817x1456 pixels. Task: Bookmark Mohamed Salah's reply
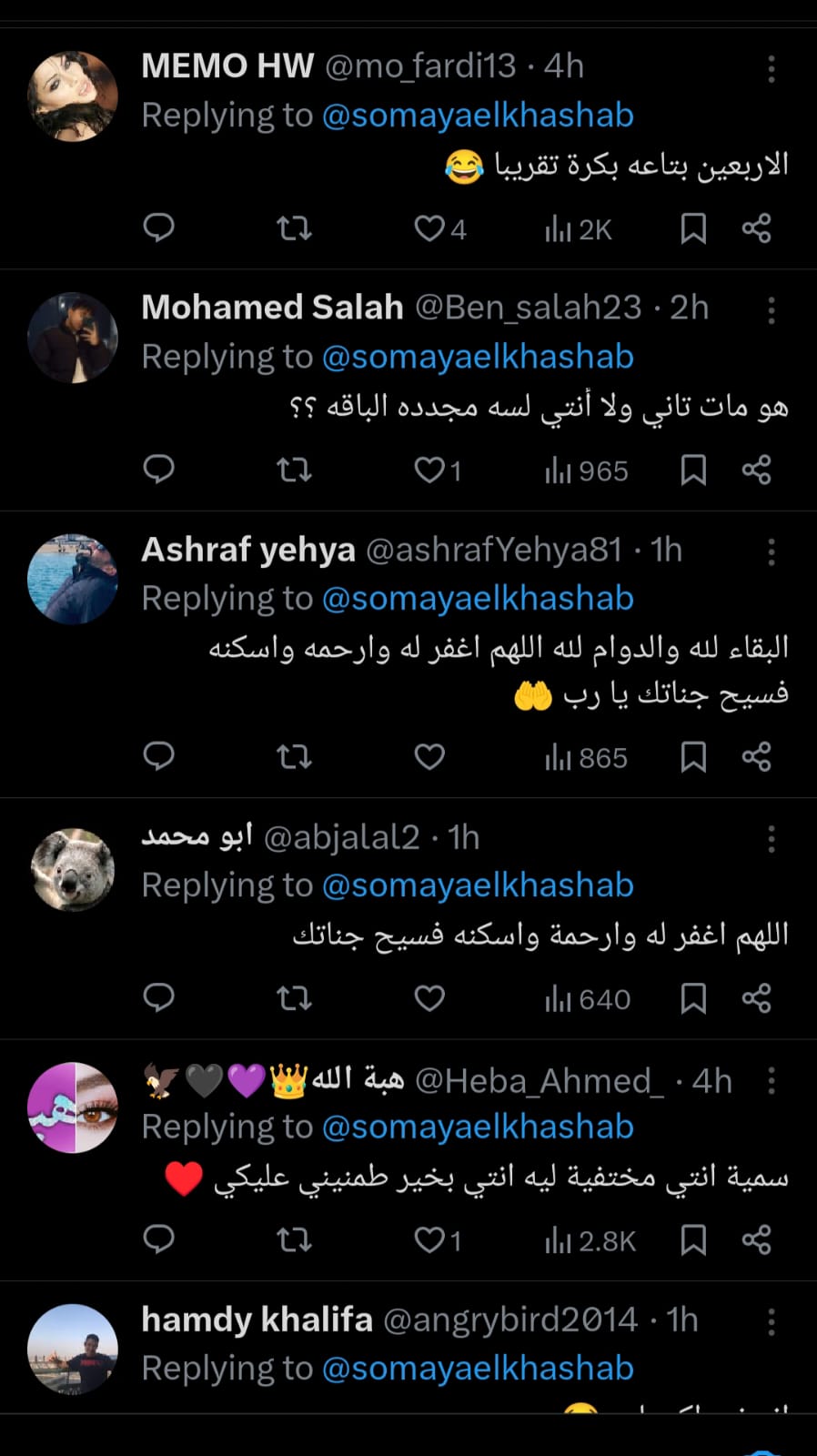(x=693, y=470)
